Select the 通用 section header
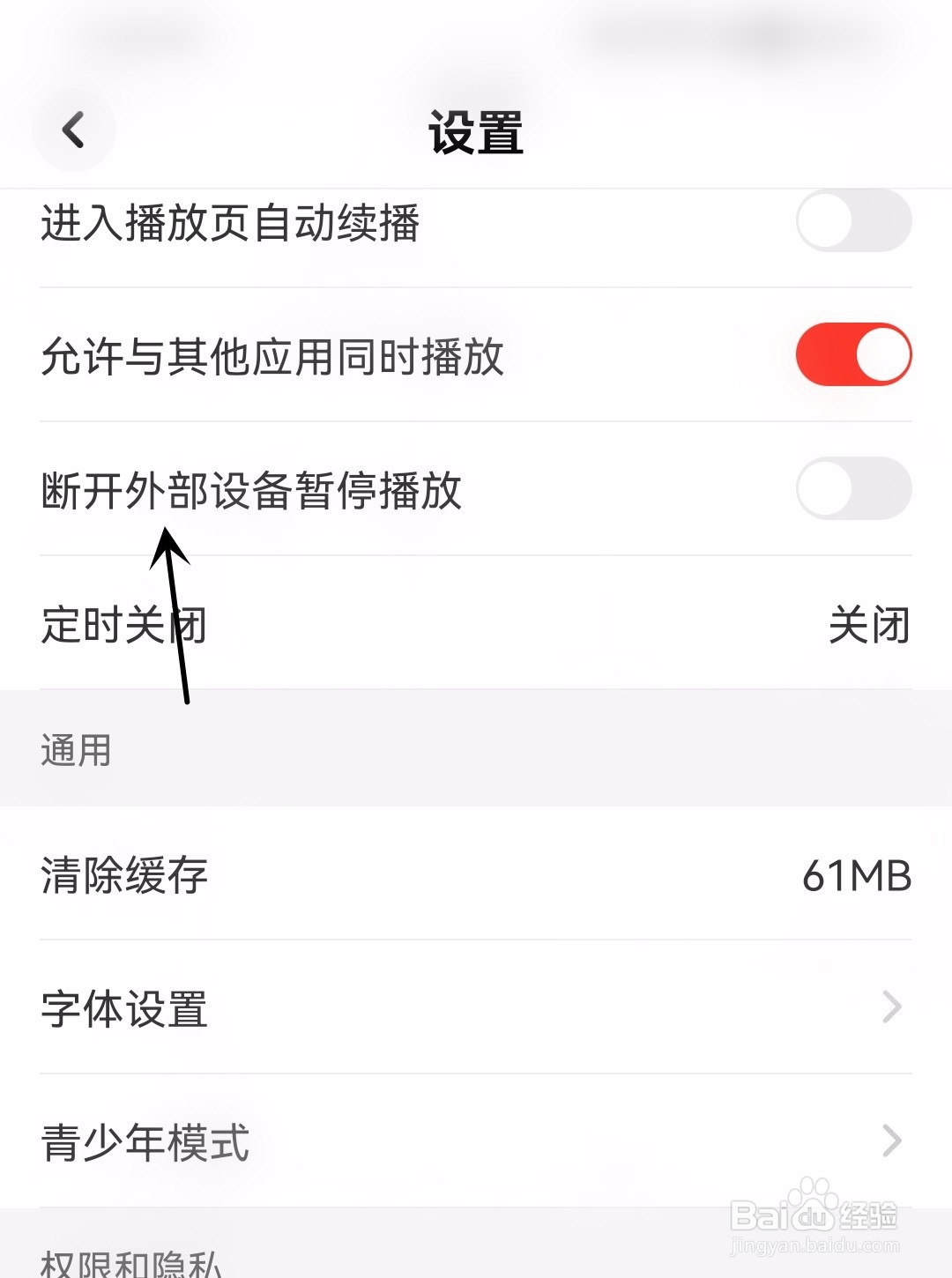This screenshot has height=1278, width=952. point(75,751)
